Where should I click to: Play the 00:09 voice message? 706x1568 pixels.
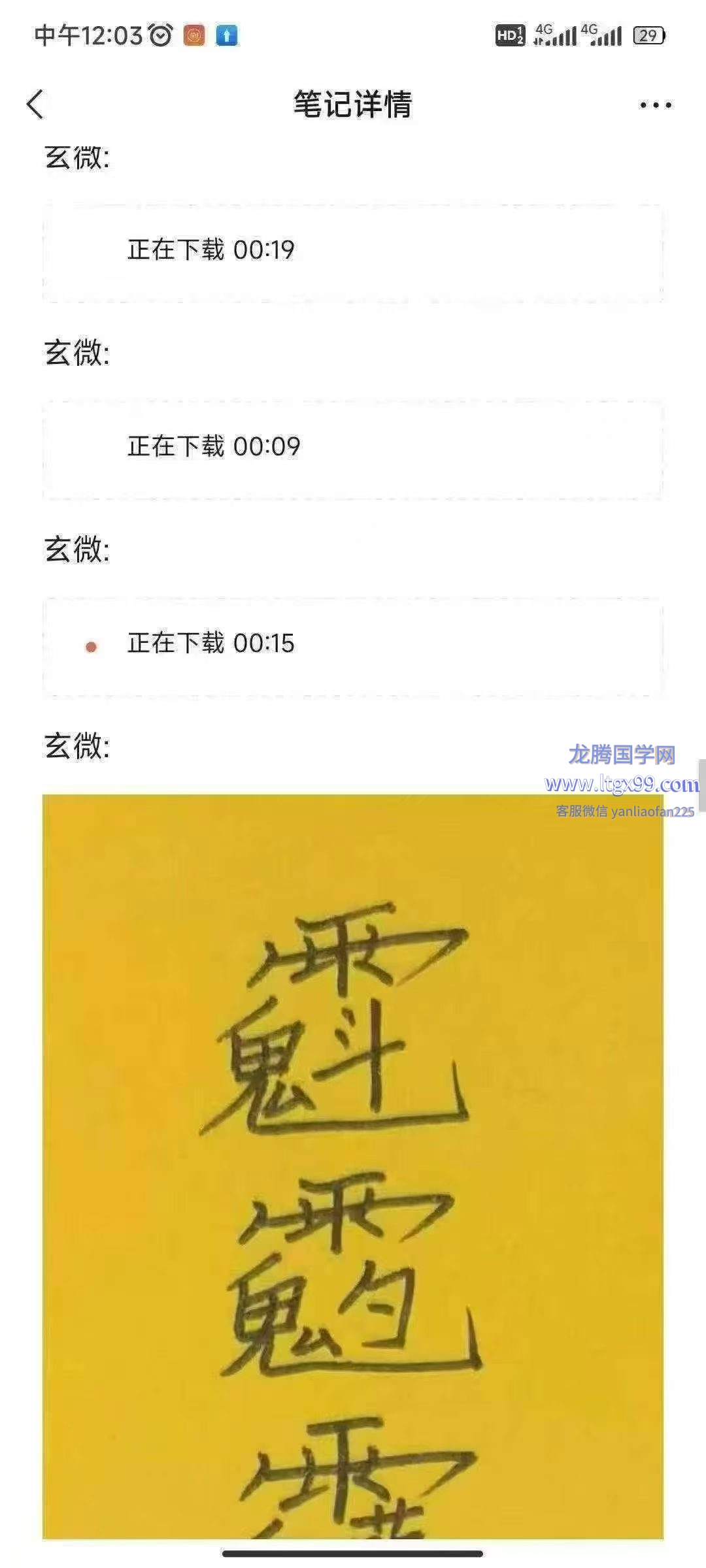[x=352, y=448]
